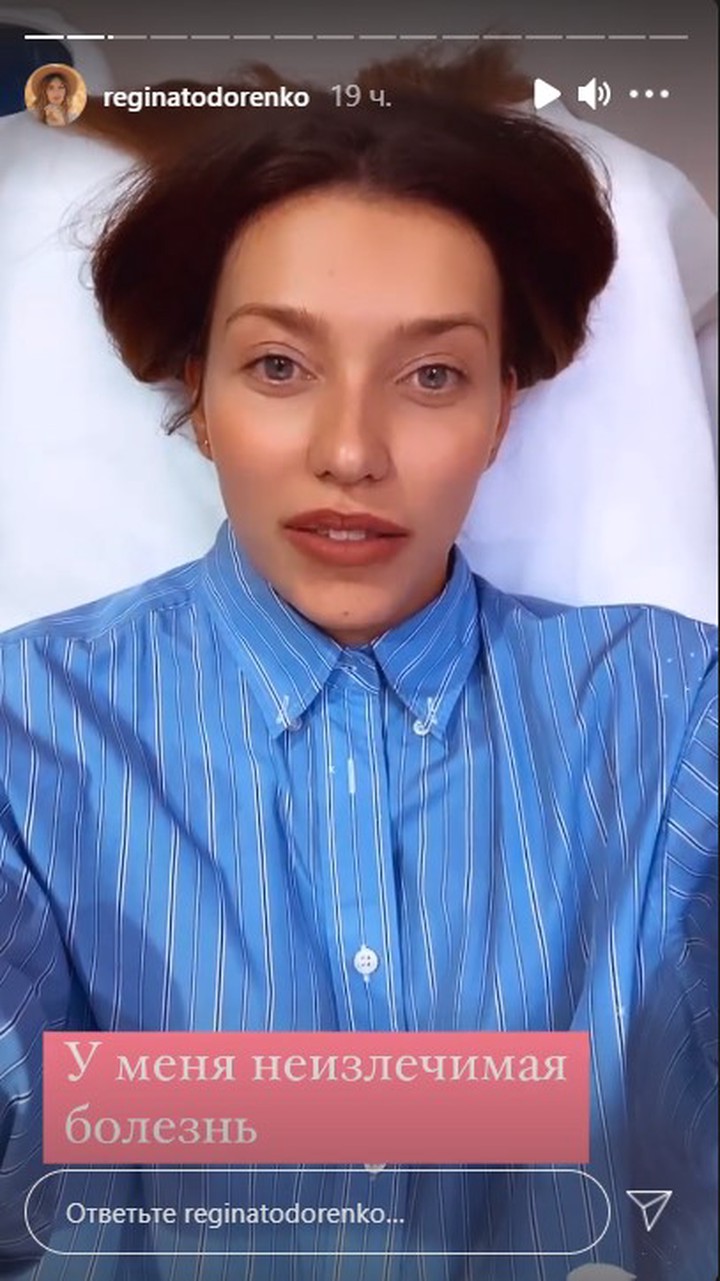The height and width of the screenshot is (1281, 720).
Task: Open the three-dot overflow menu
Action: point(648,94)
